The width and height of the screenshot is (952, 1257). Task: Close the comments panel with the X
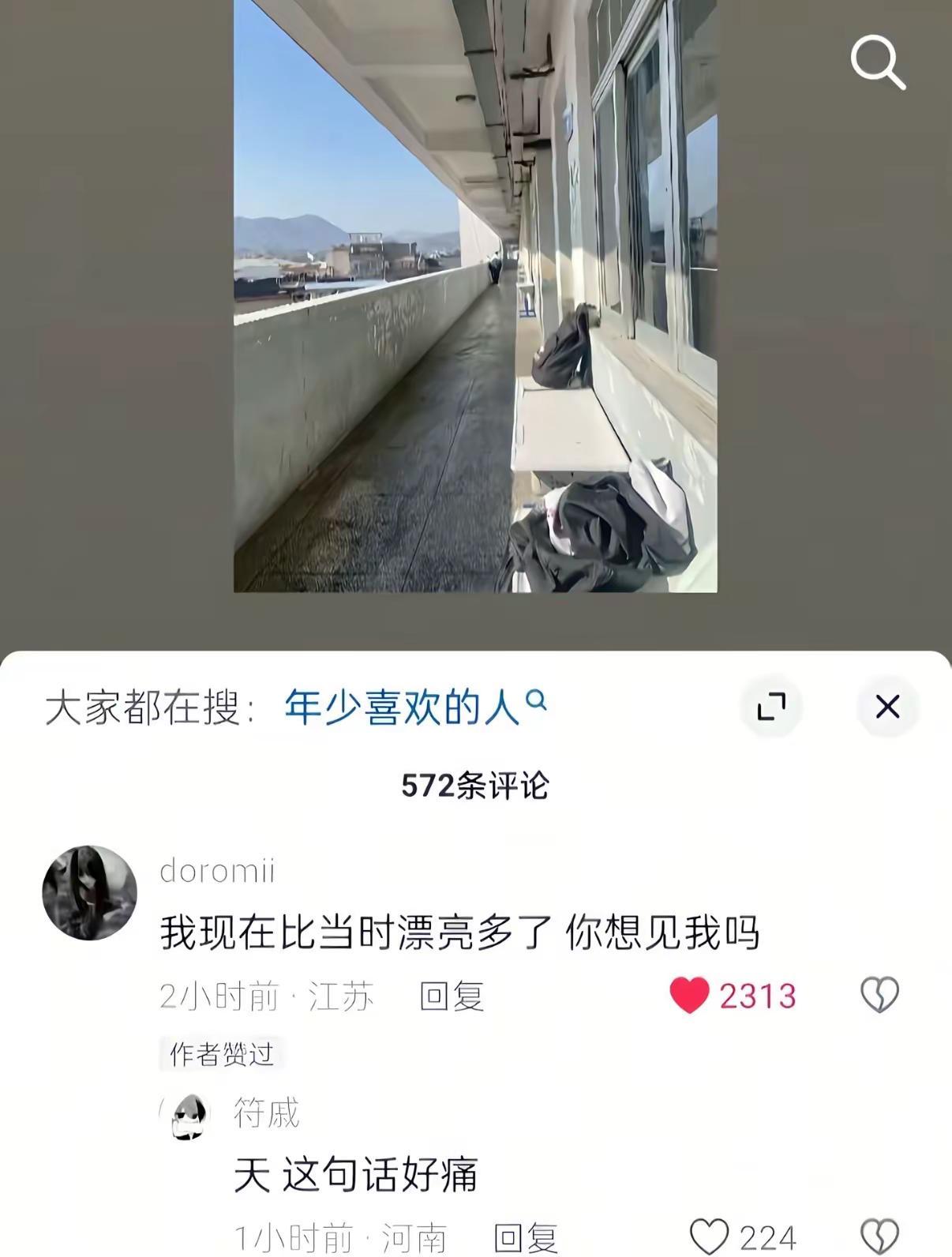coord(889,706)
